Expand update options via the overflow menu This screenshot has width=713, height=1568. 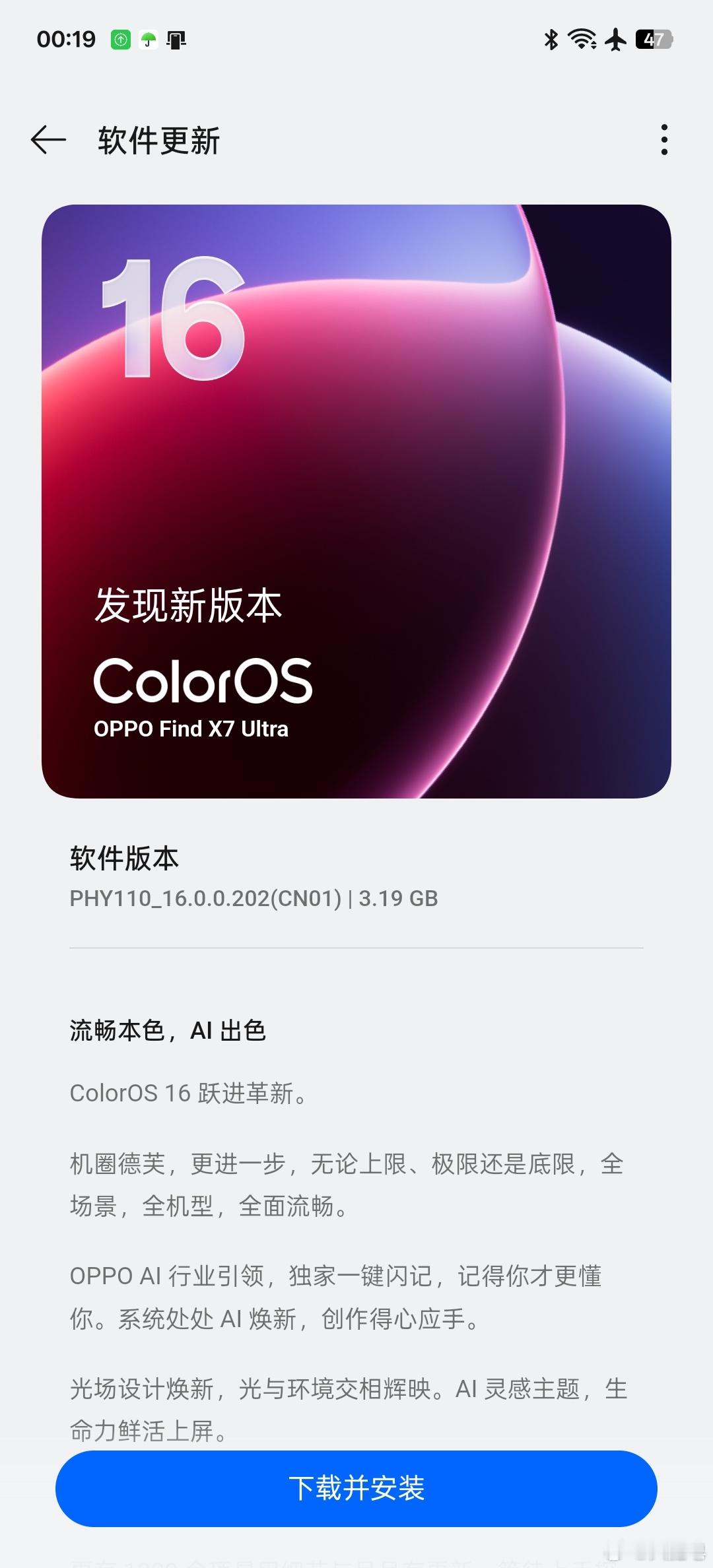pos(665,141)
